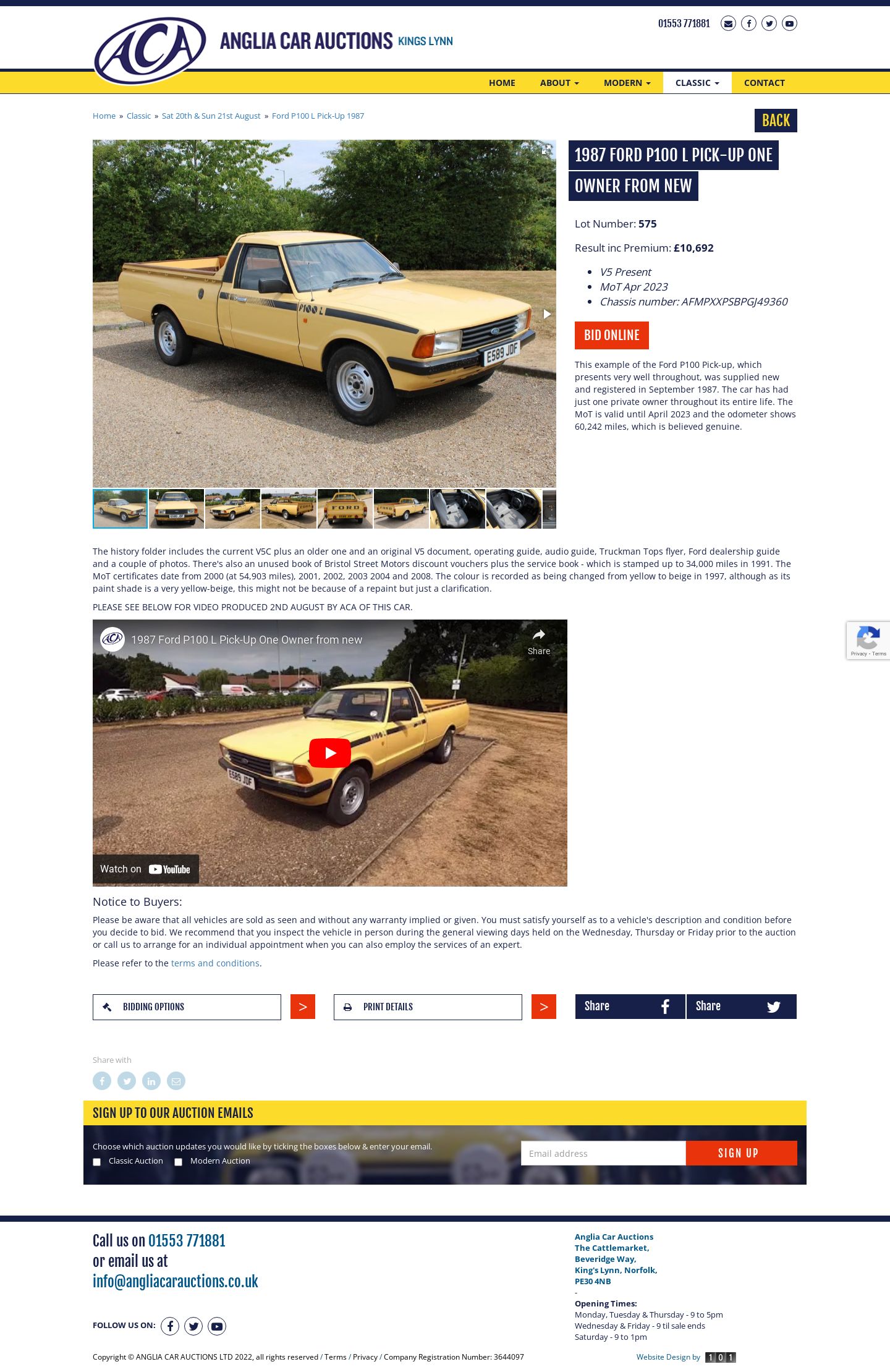
Task: Focus the Email address field
Action: pos(603,1153)
